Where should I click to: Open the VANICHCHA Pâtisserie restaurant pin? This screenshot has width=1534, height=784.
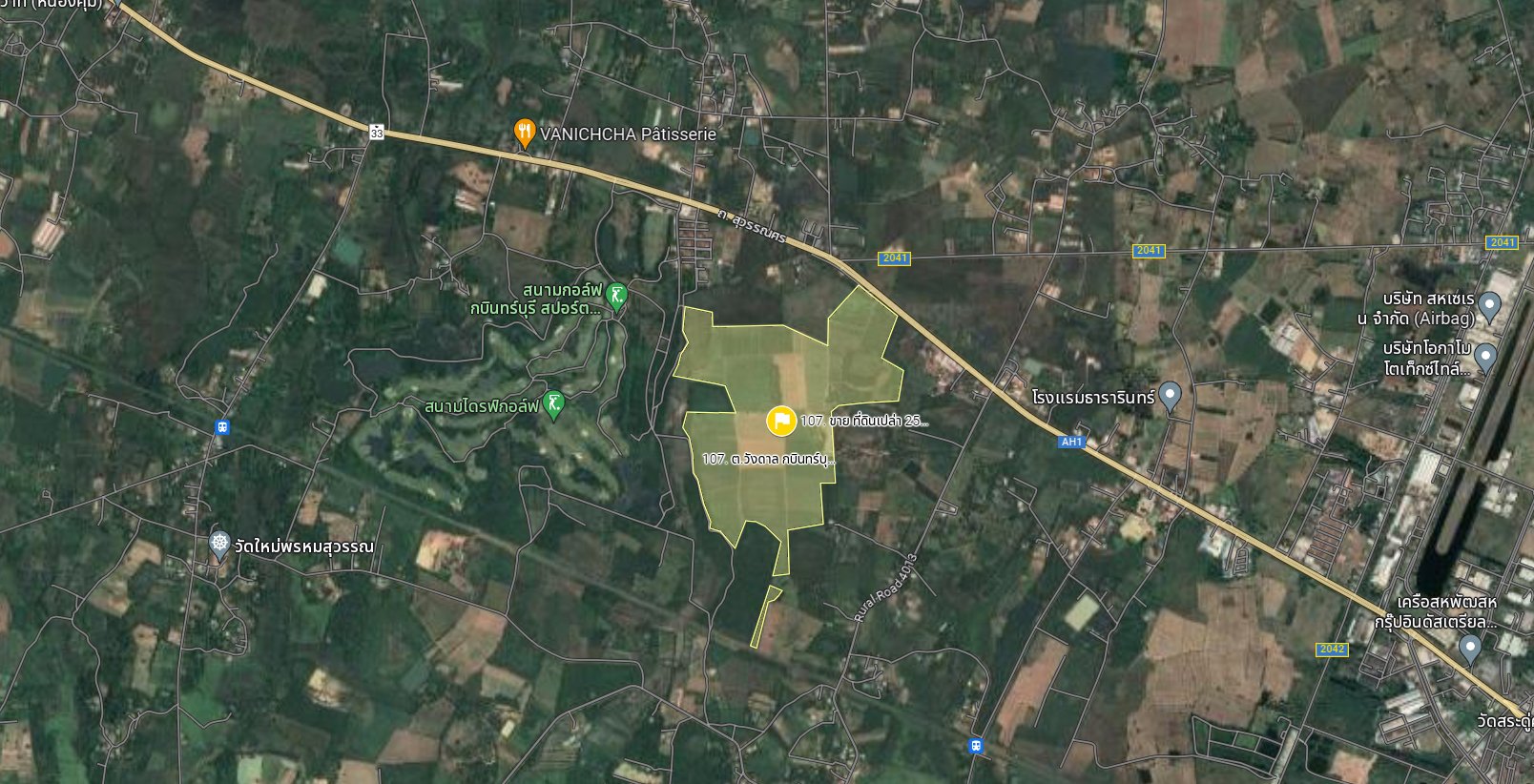click(524, 134)
